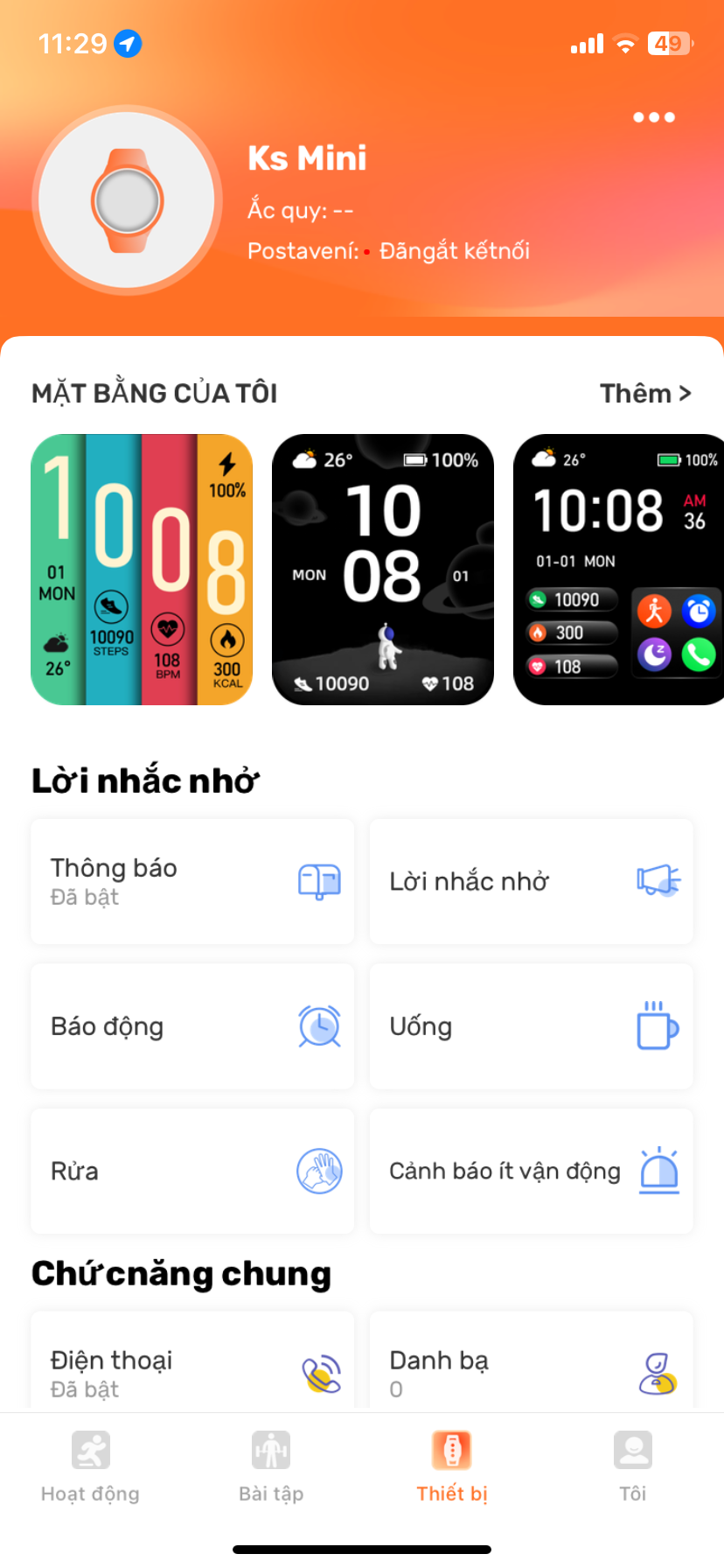Turn on the Uống drink reminder
This screenshot has width=724, height=1568.
[x=531, y=1026]
